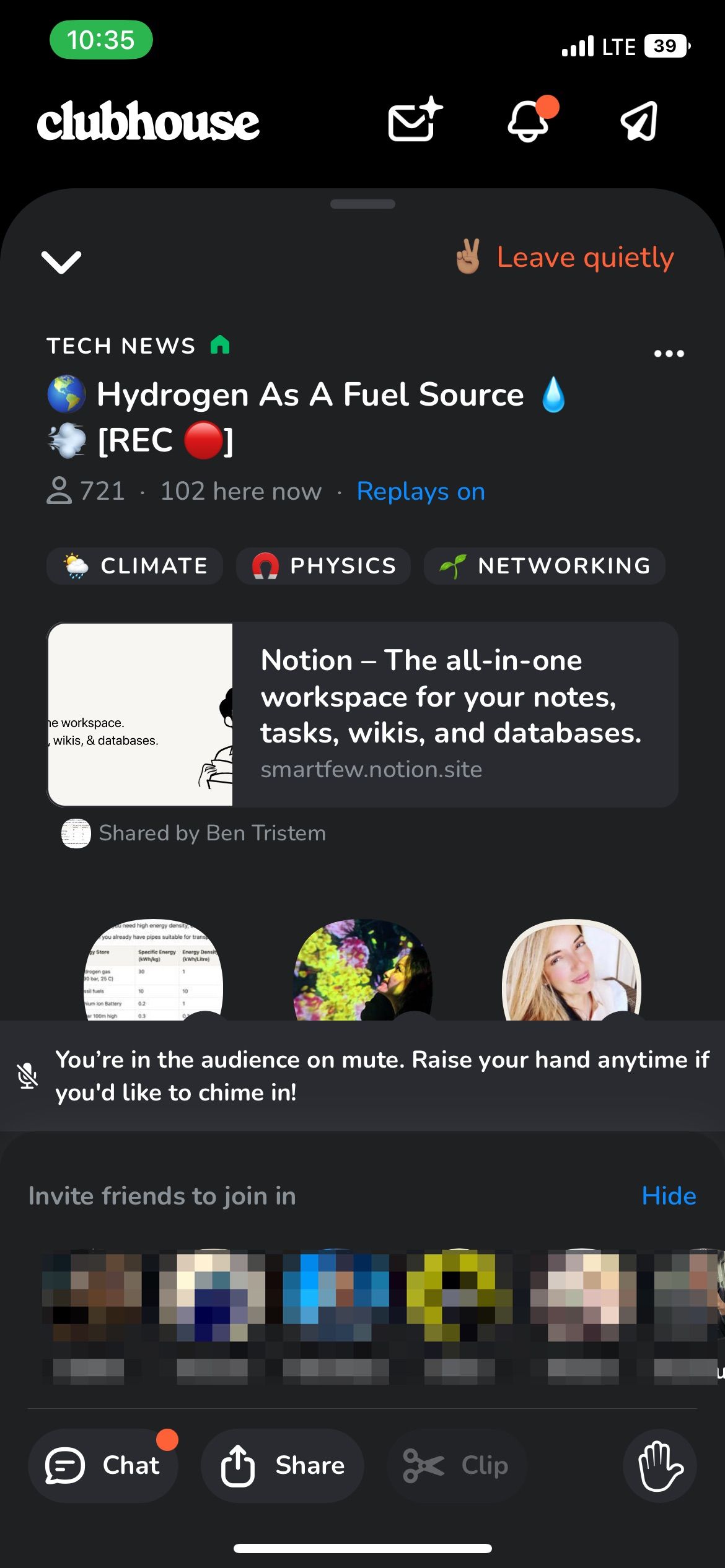Viewport: 725px width, 1568px height.
Task: Collapse the room with the down chevron
Action: point(61,261)
